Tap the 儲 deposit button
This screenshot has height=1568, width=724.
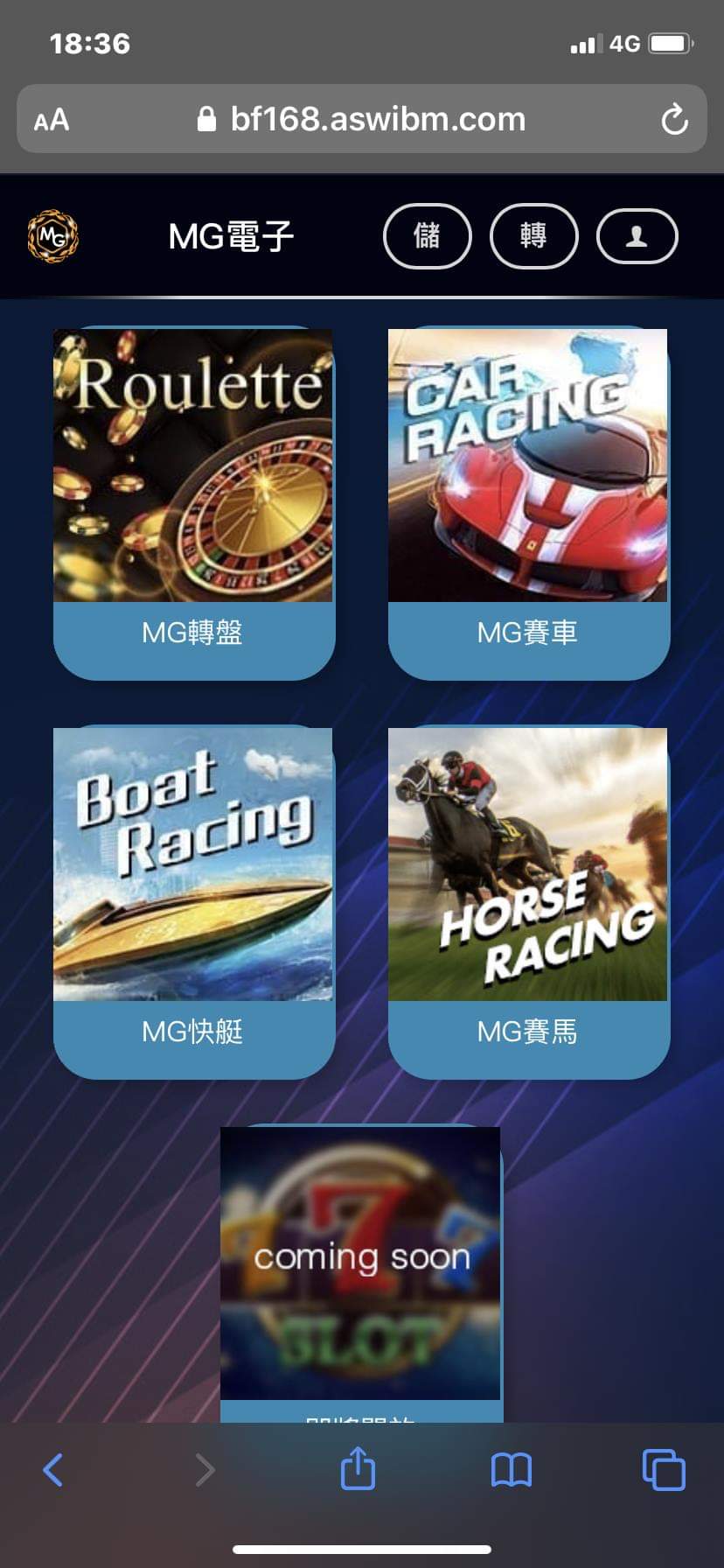point(427,236)
